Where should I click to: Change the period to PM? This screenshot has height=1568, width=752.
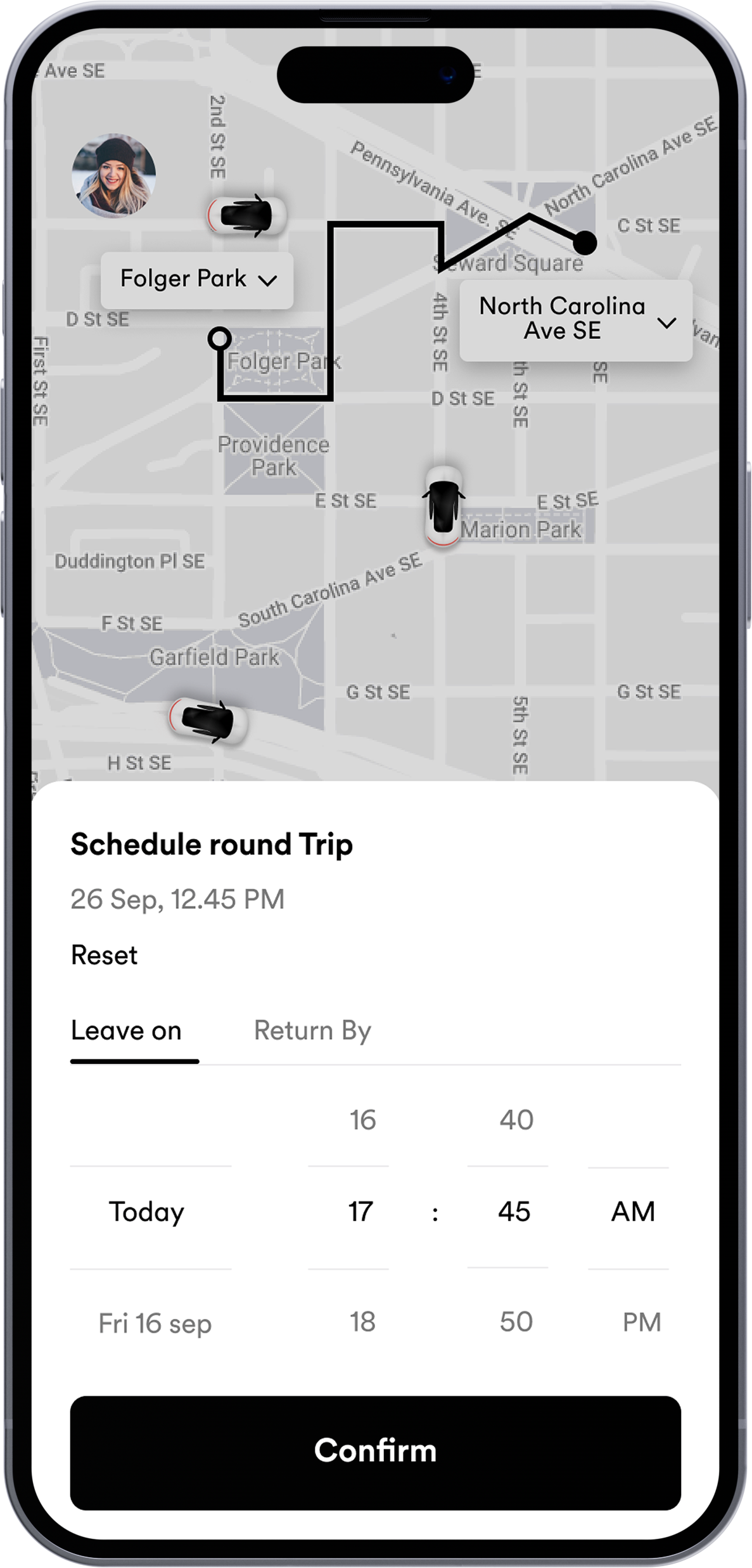point(642,1322)
